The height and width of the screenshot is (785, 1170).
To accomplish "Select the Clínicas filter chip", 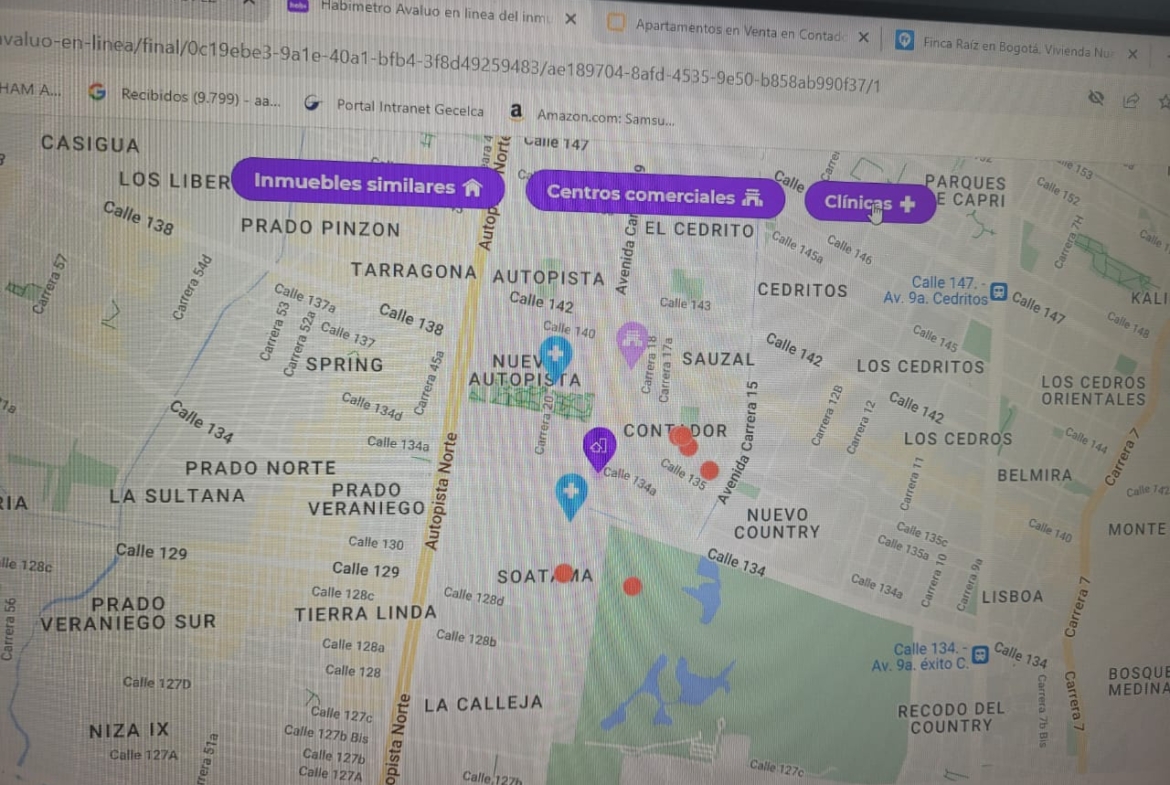I will pos(868,203).
